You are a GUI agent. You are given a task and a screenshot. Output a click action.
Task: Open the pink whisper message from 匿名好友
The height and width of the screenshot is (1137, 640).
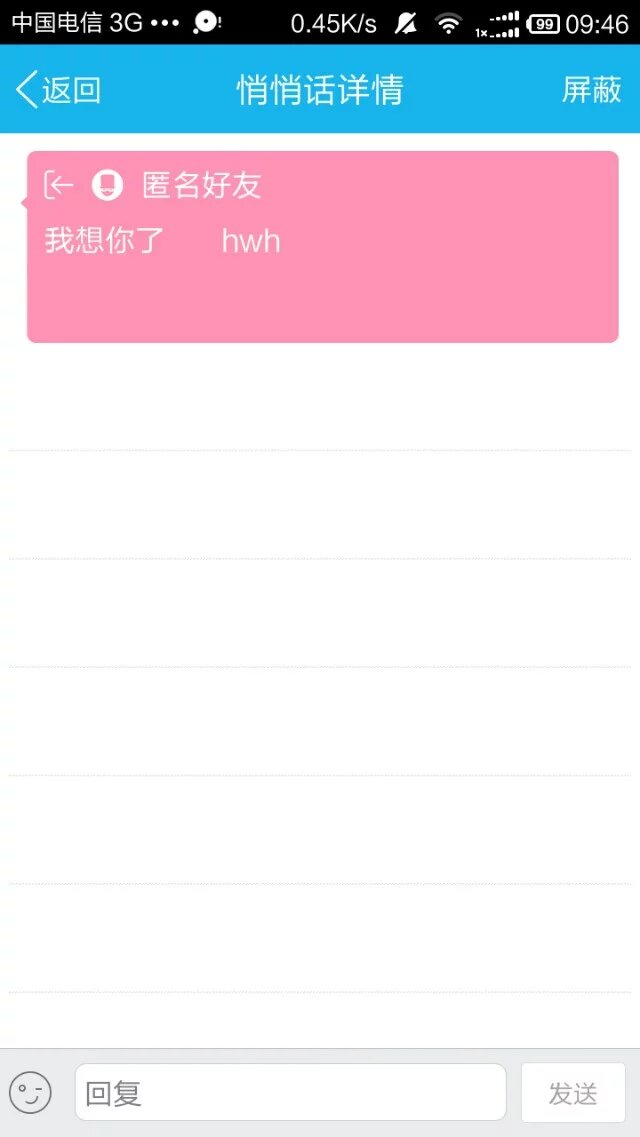click(x=322, y=247)
